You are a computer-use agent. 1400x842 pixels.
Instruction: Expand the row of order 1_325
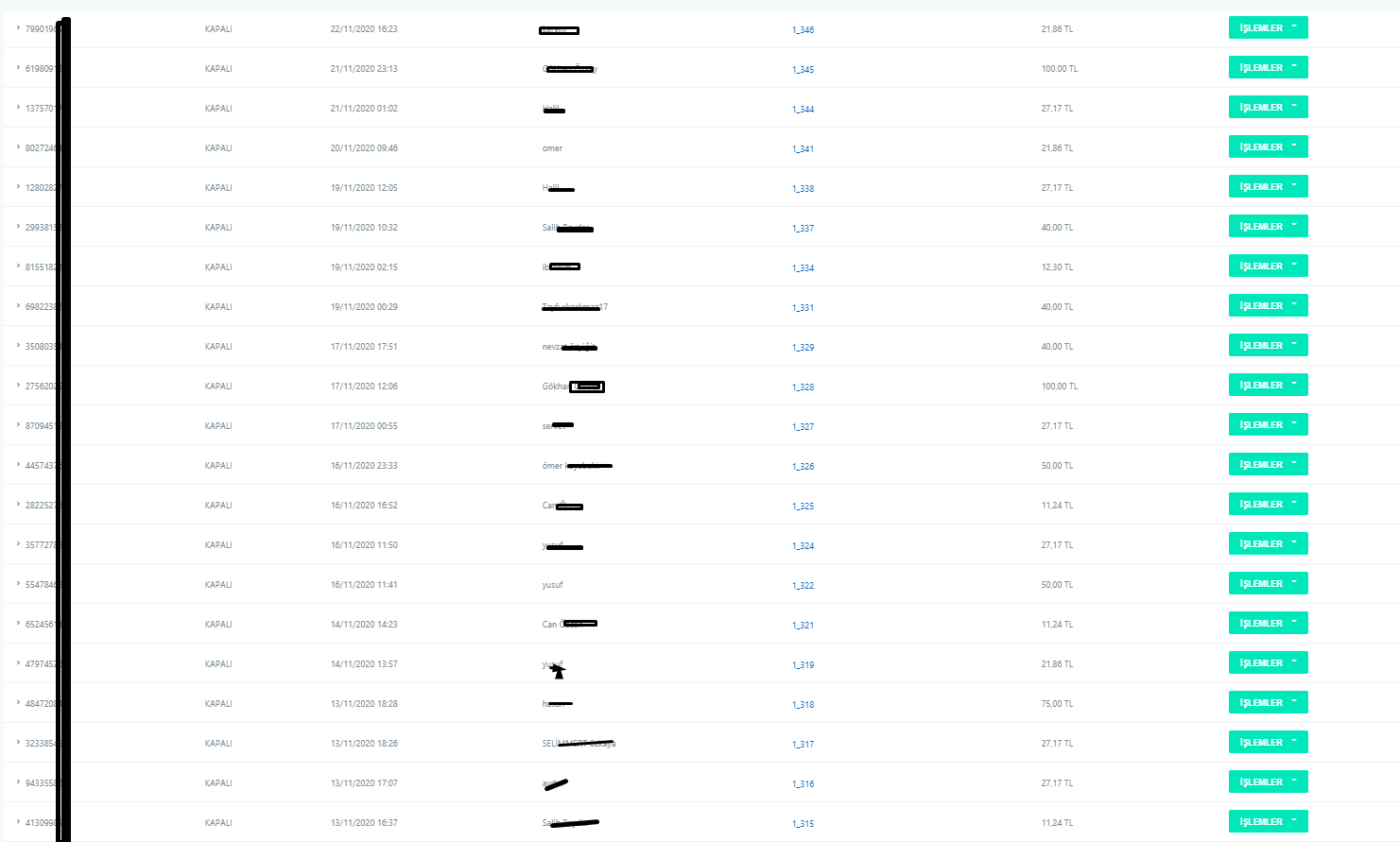[18, 505]
